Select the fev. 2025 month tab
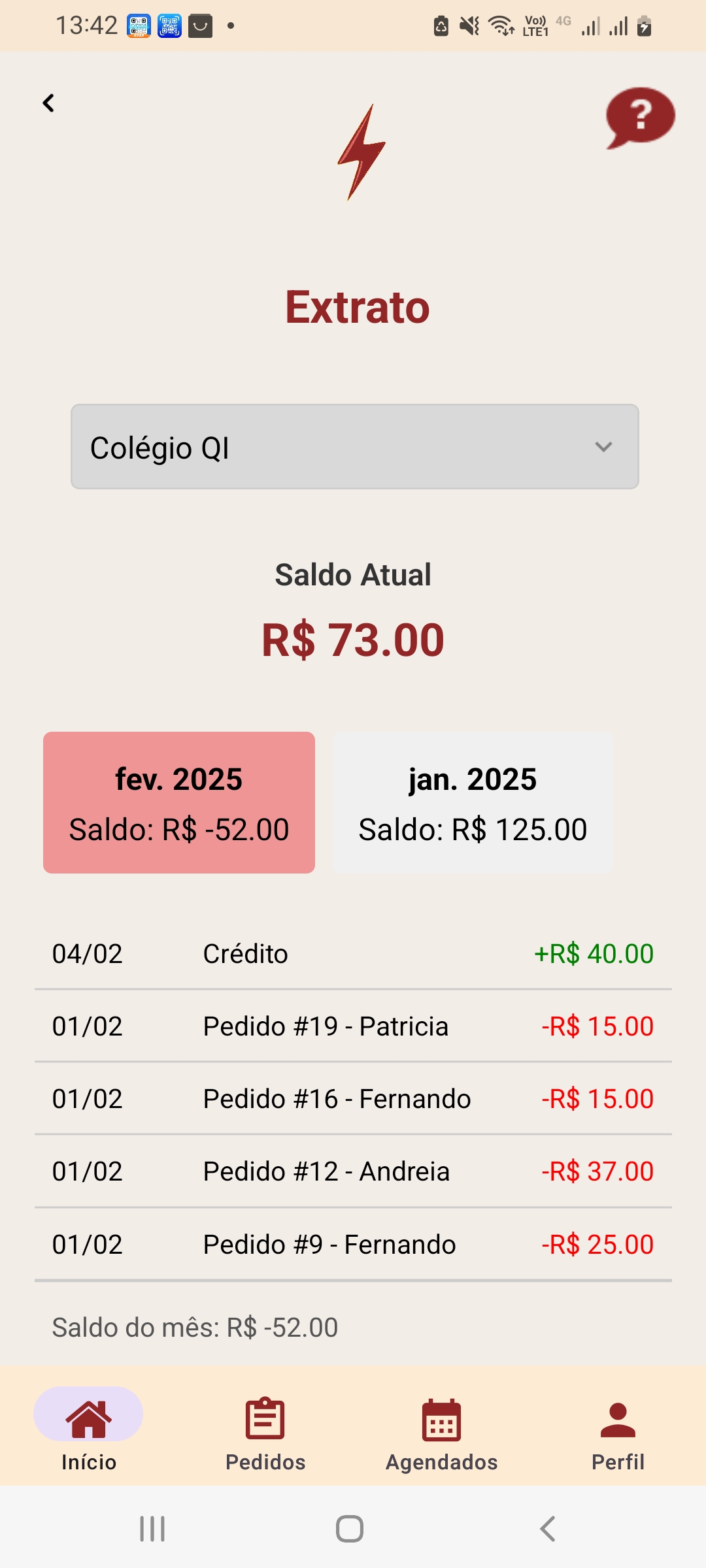This screenshot has width=706, height=1568. (178, 802)
